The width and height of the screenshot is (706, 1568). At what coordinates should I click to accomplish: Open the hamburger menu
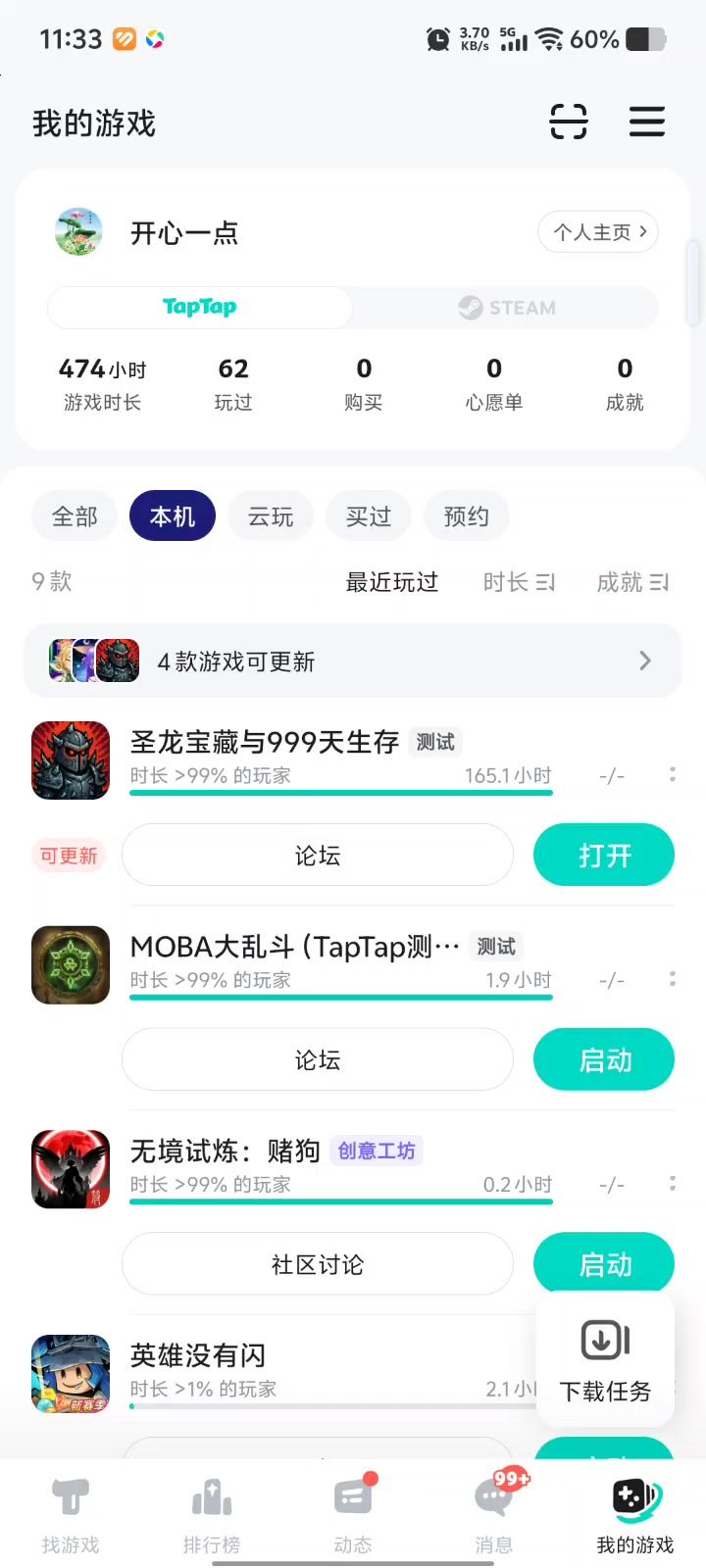coord(647,122)
